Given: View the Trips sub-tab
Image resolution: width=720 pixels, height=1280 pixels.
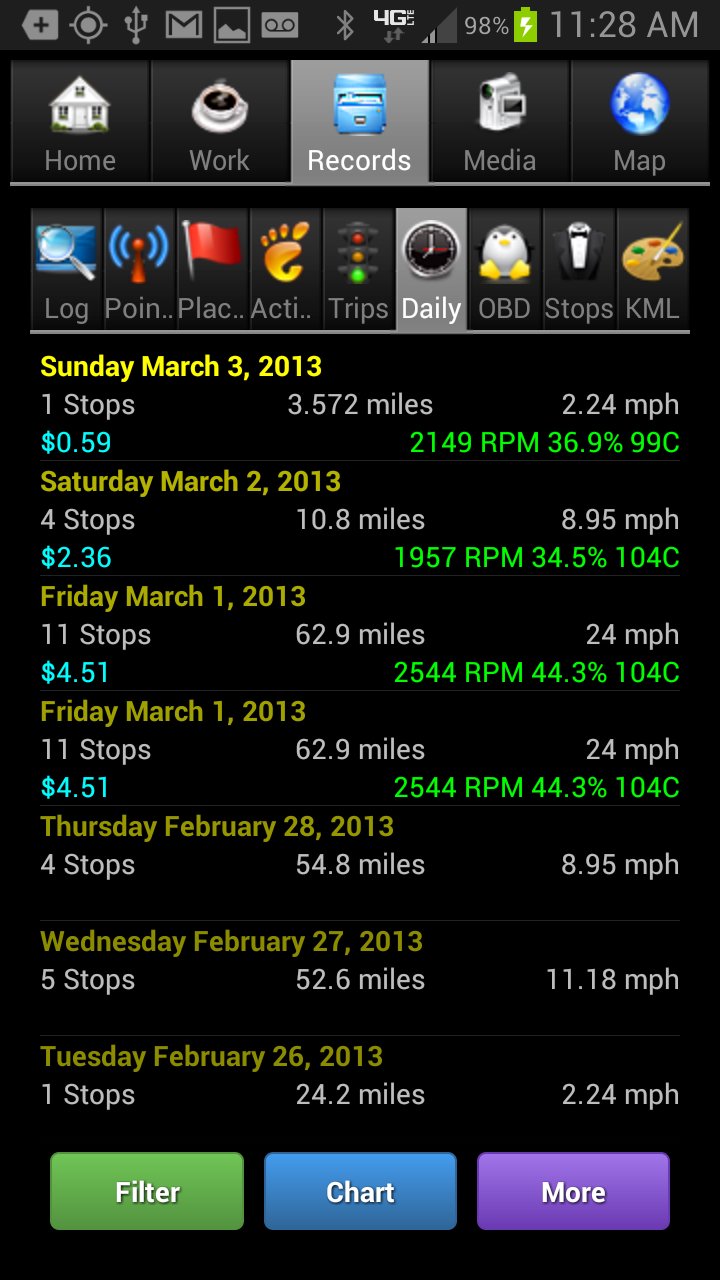Looking at the screenshot, I should coord(358,269).
